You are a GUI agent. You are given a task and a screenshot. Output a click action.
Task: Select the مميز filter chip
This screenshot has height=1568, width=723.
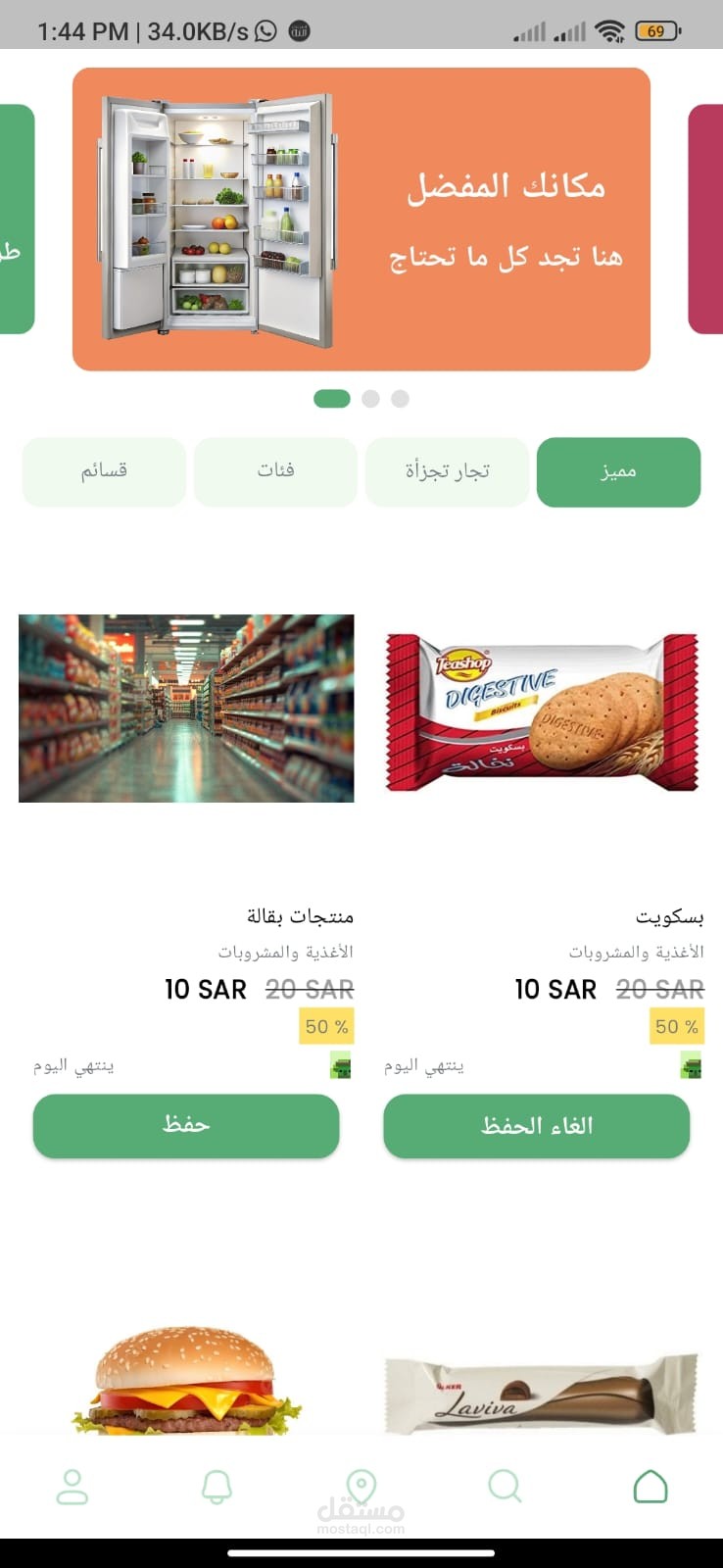click(x=618, y=471)
